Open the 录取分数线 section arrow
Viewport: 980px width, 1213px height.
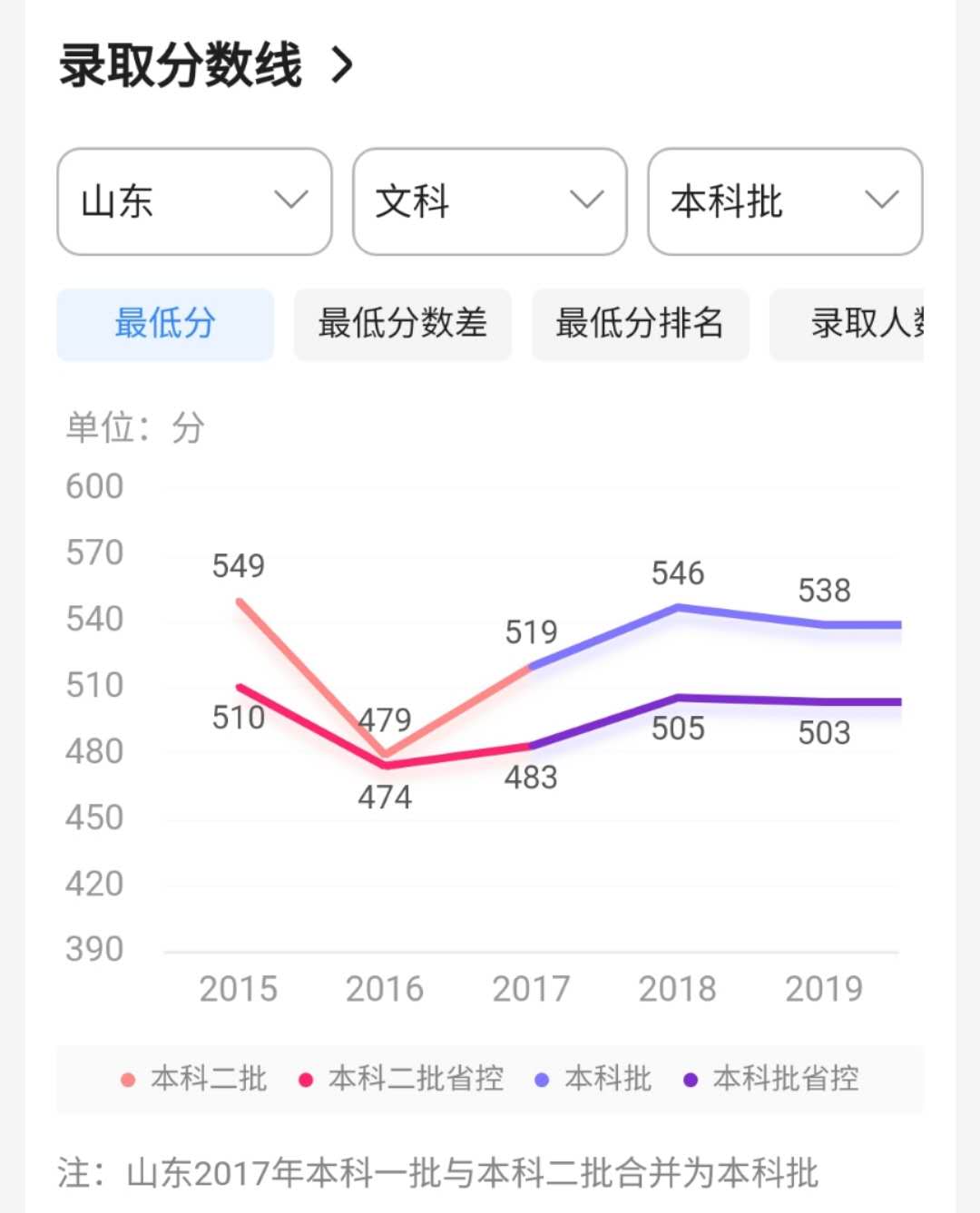coord(342,65)
